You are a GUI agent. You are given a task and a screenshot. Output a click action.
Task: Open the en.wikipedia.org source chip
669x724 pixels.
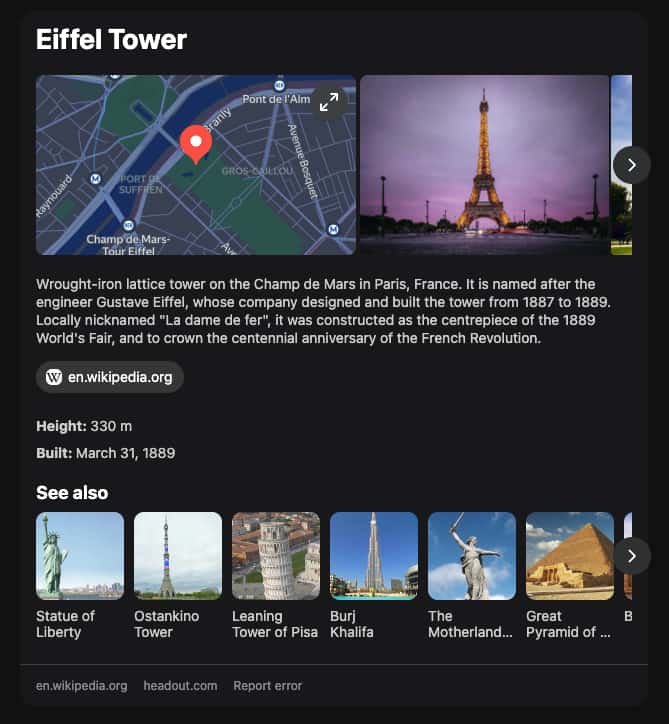click(x=110, y=377)
